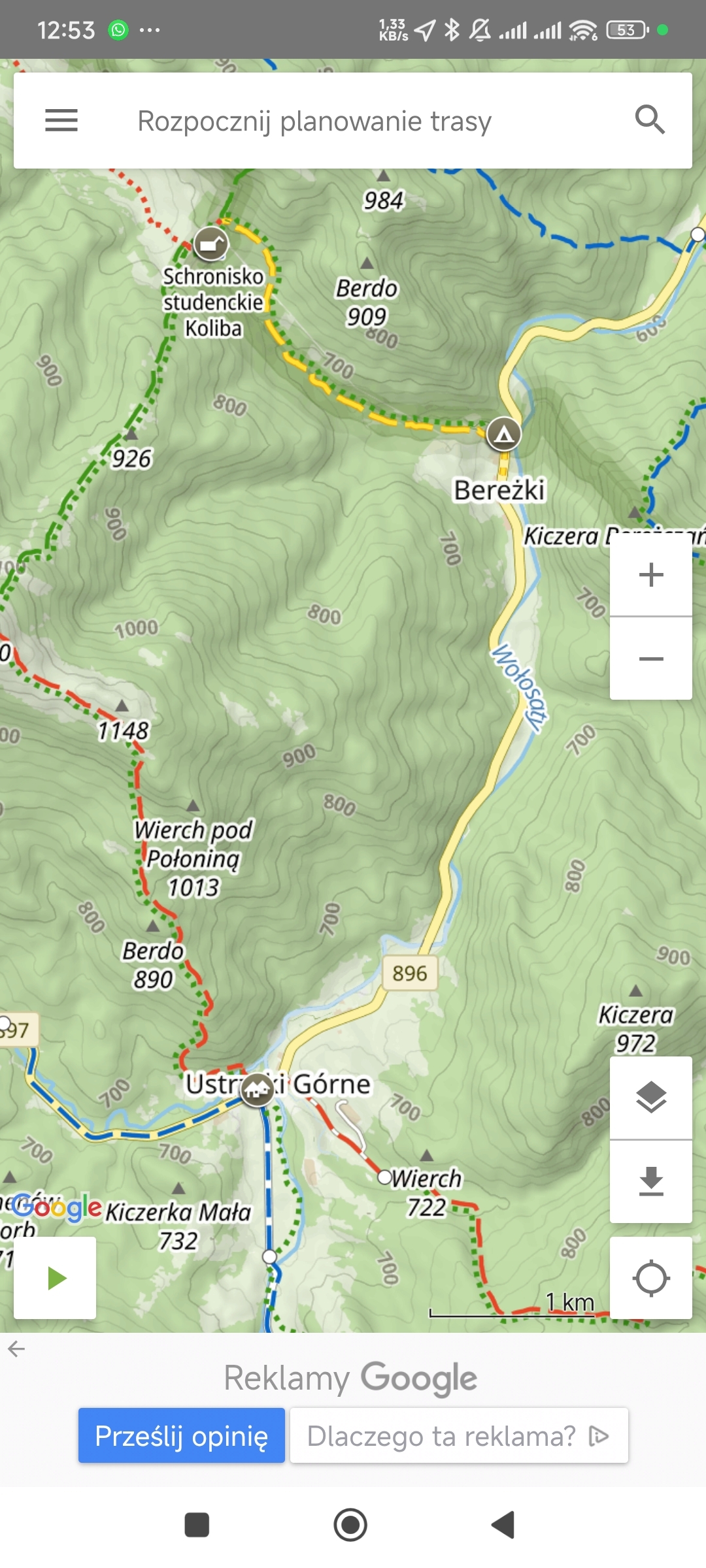The width and height of the screenshot is (706, 1568).
Task: Tap 'Prześlij opinię' ad feedback button
Action: point(182,1436)
